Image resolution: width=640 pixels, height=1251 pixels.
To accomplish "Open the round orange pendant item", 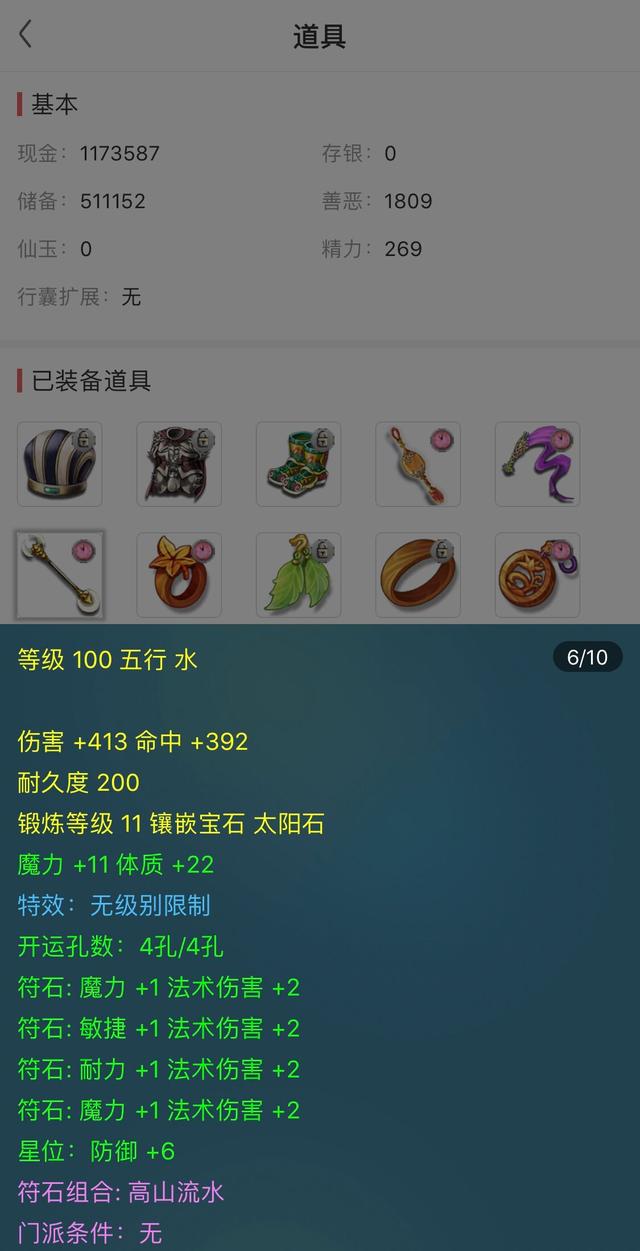I will pyautogui.click(x=537, y=575).
